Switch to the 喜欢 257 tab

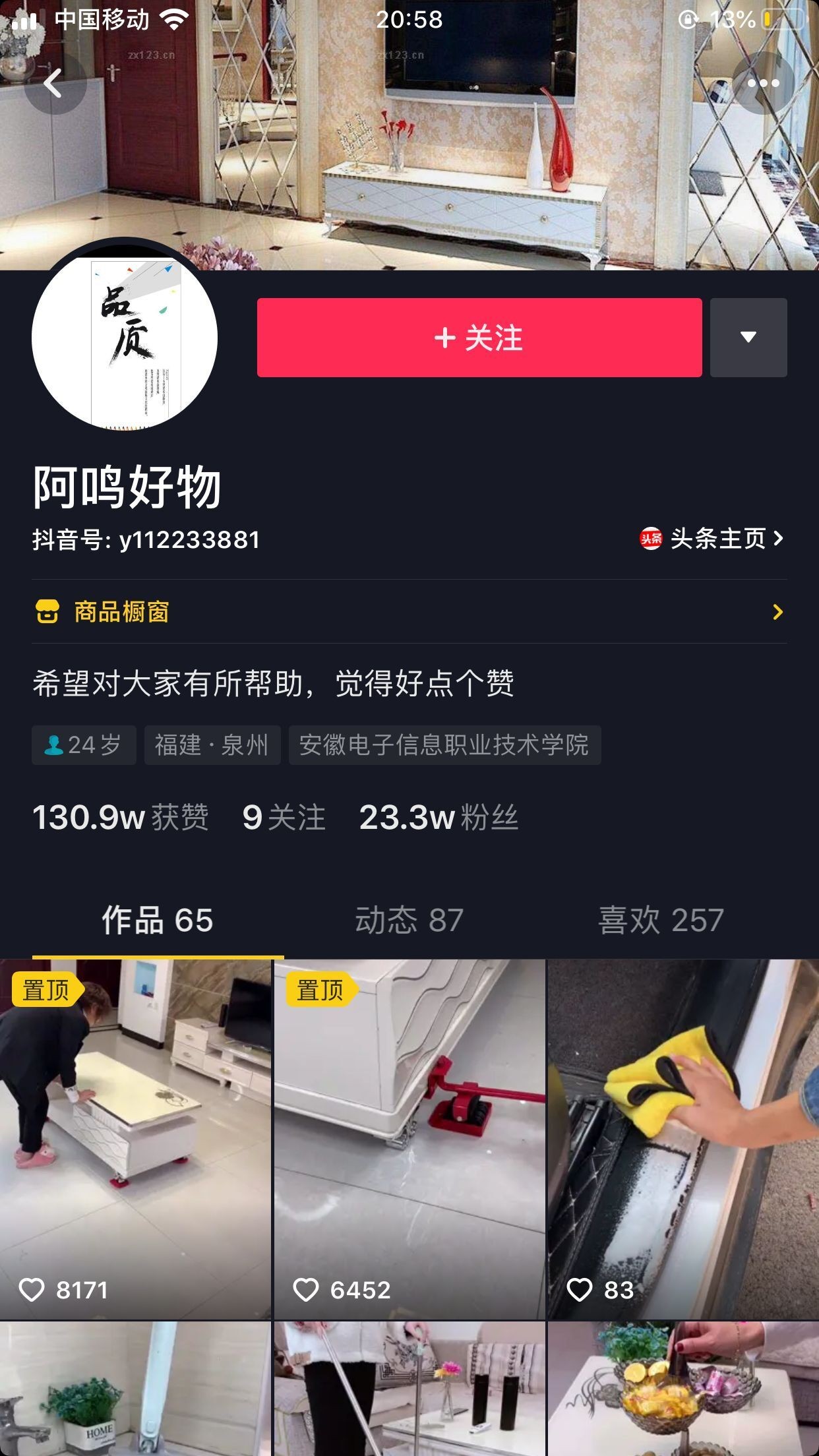coord(661,920)
